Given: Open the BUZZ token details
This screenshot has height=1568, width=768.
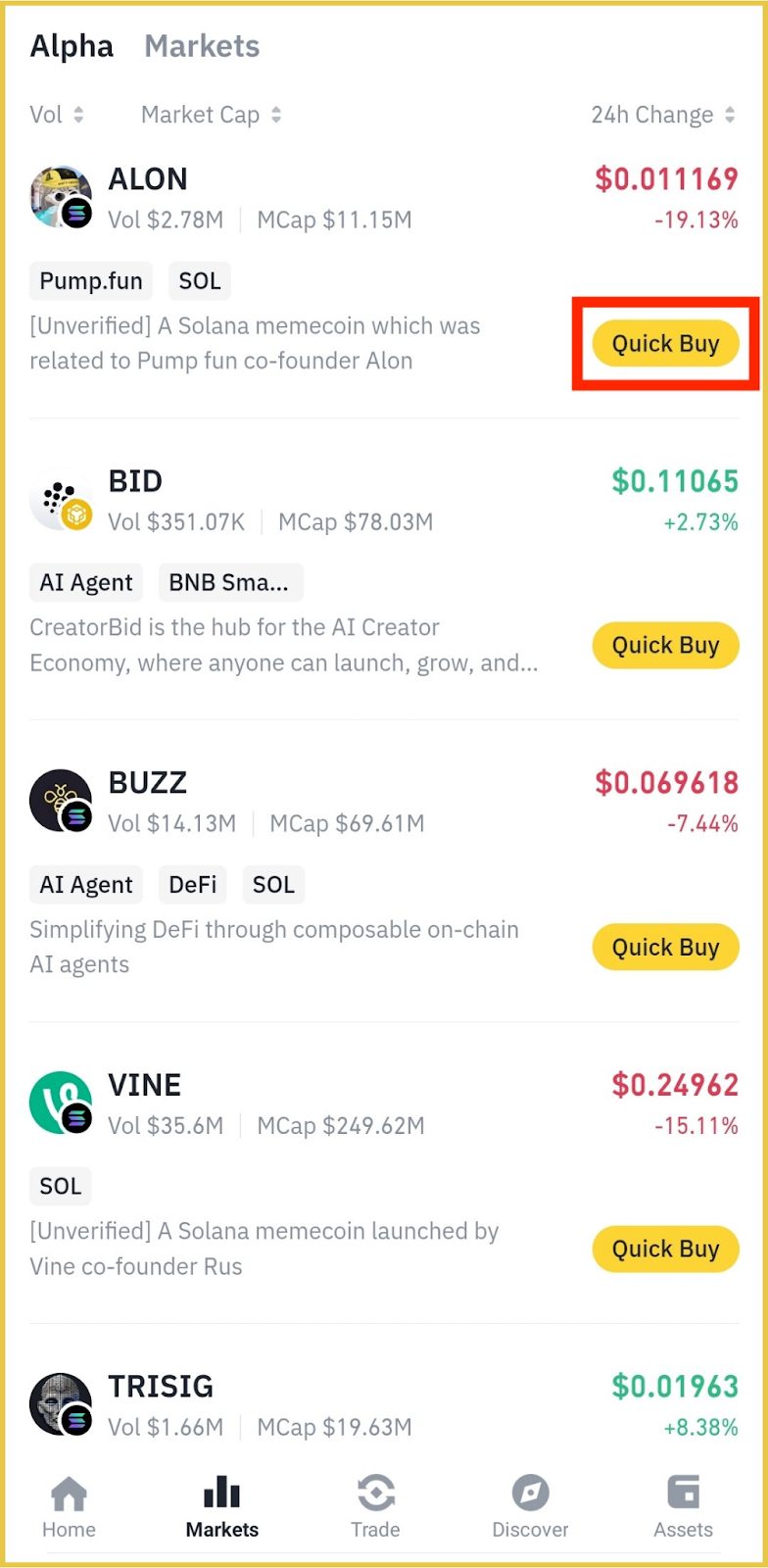Looking at the screenshot, I should pos(147,783).
